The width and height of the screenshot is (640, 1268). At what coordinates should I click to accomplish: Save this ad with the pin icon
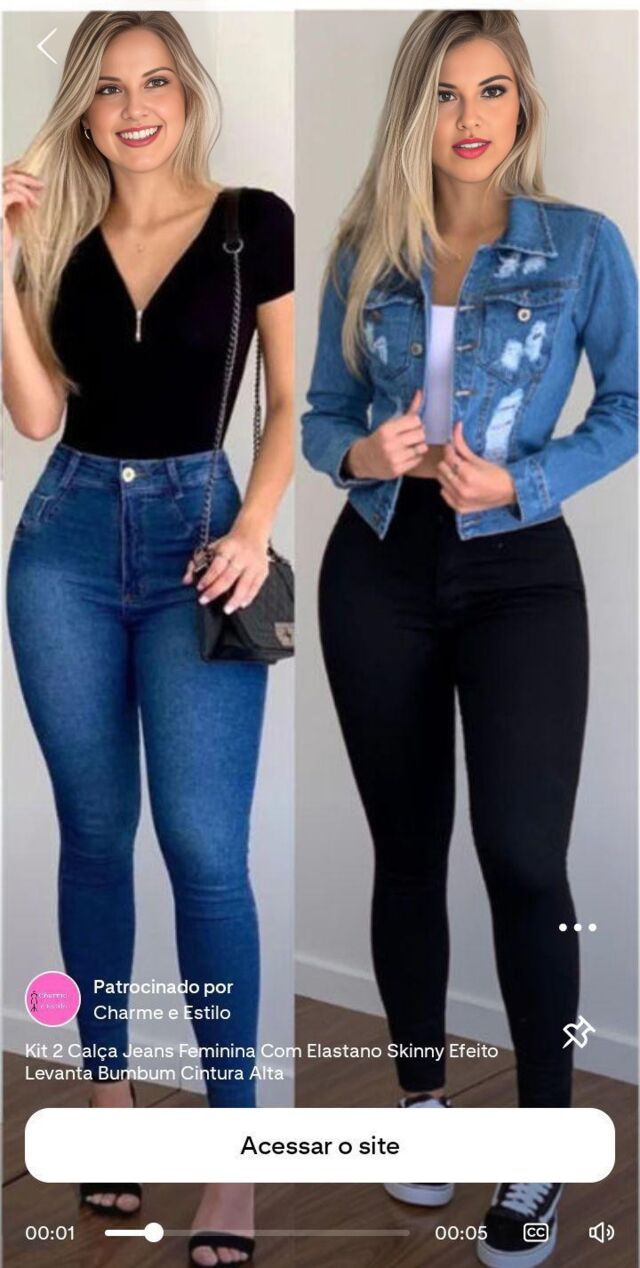tap(578, 1033)
